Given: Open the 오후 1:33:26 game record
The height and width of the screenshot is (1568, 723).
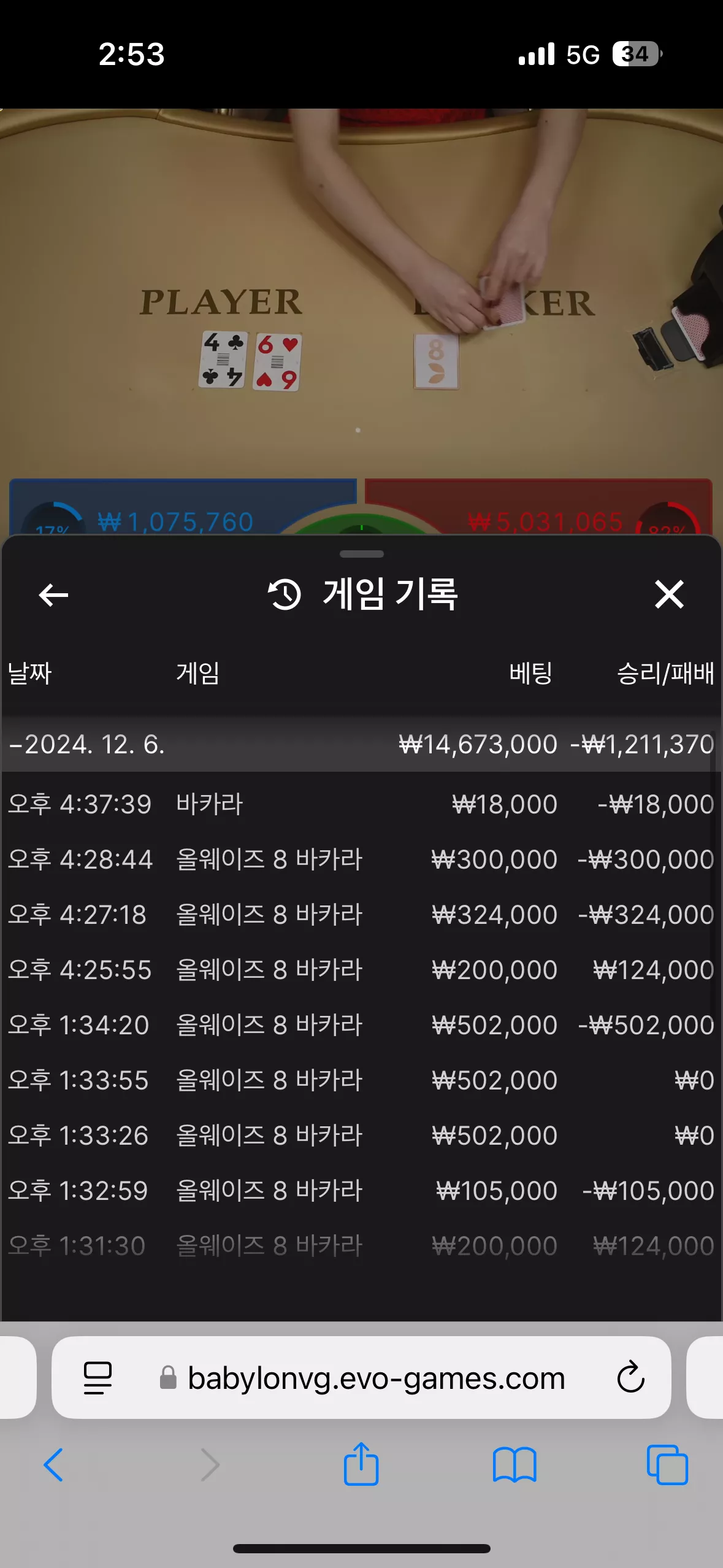Looking at the screenshot, I should click(361, 1136).
